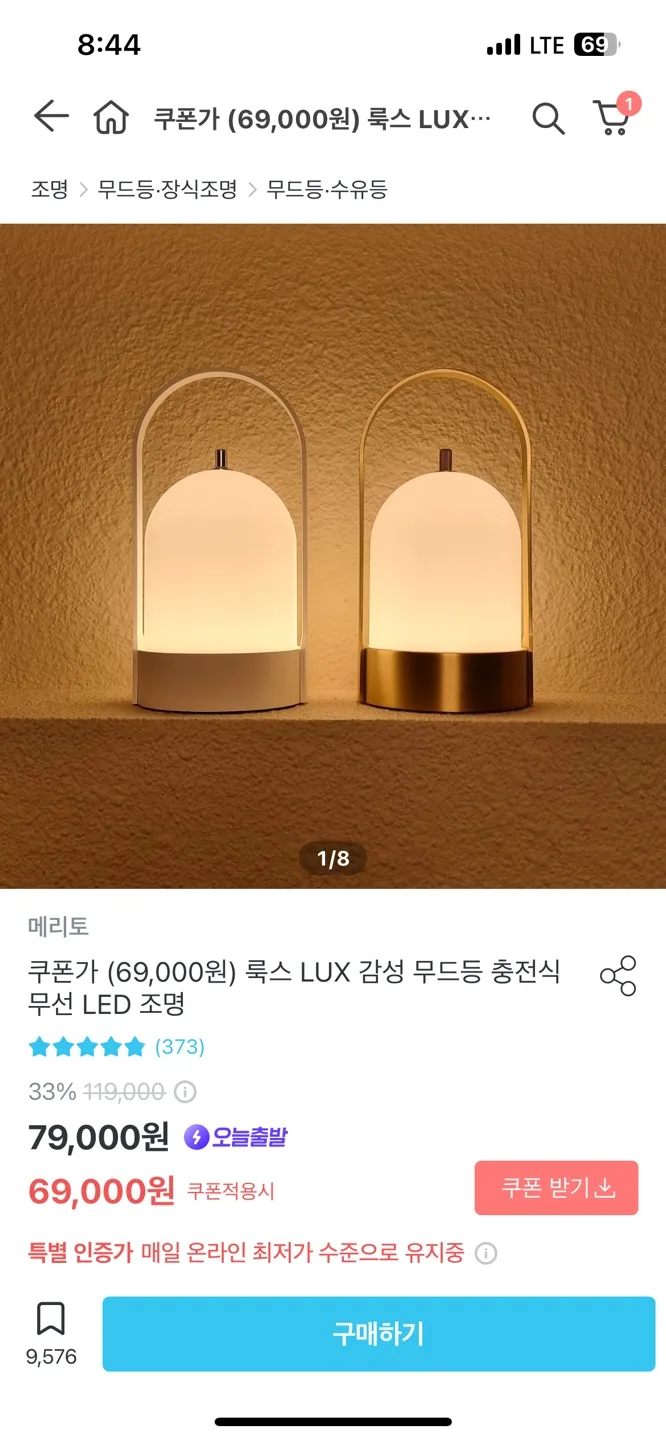Tap 쿠폰 받기 to download the coupon

pos(556,1188)
